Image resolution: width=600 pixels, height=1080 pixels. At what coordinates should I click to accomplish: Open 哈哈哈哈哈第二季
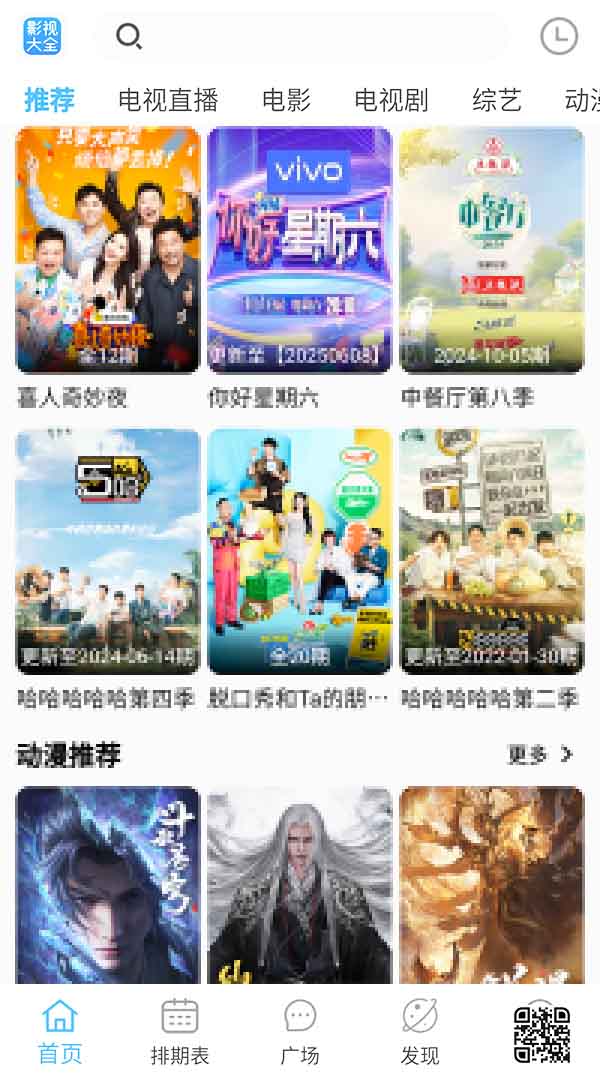[x=491, y=552]
